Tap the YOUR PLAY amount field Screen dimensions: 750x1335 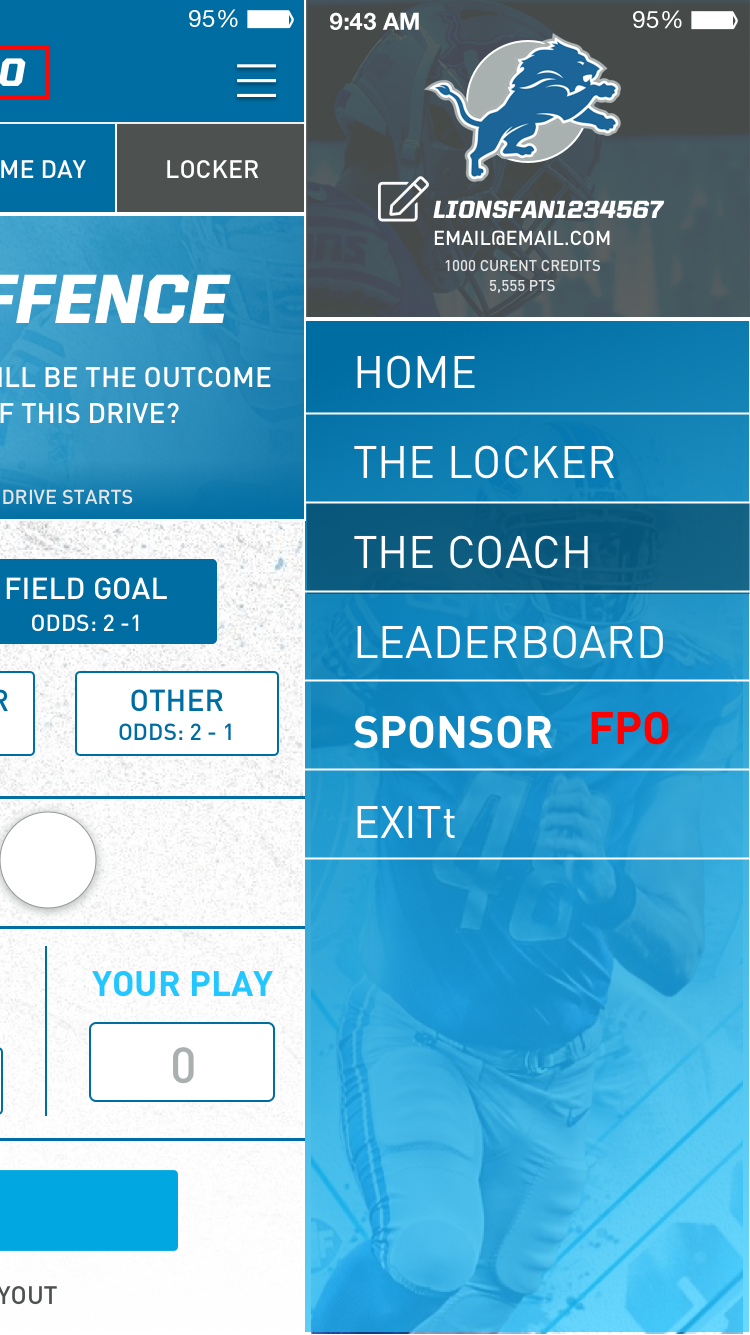click(x=182, y=1062)
